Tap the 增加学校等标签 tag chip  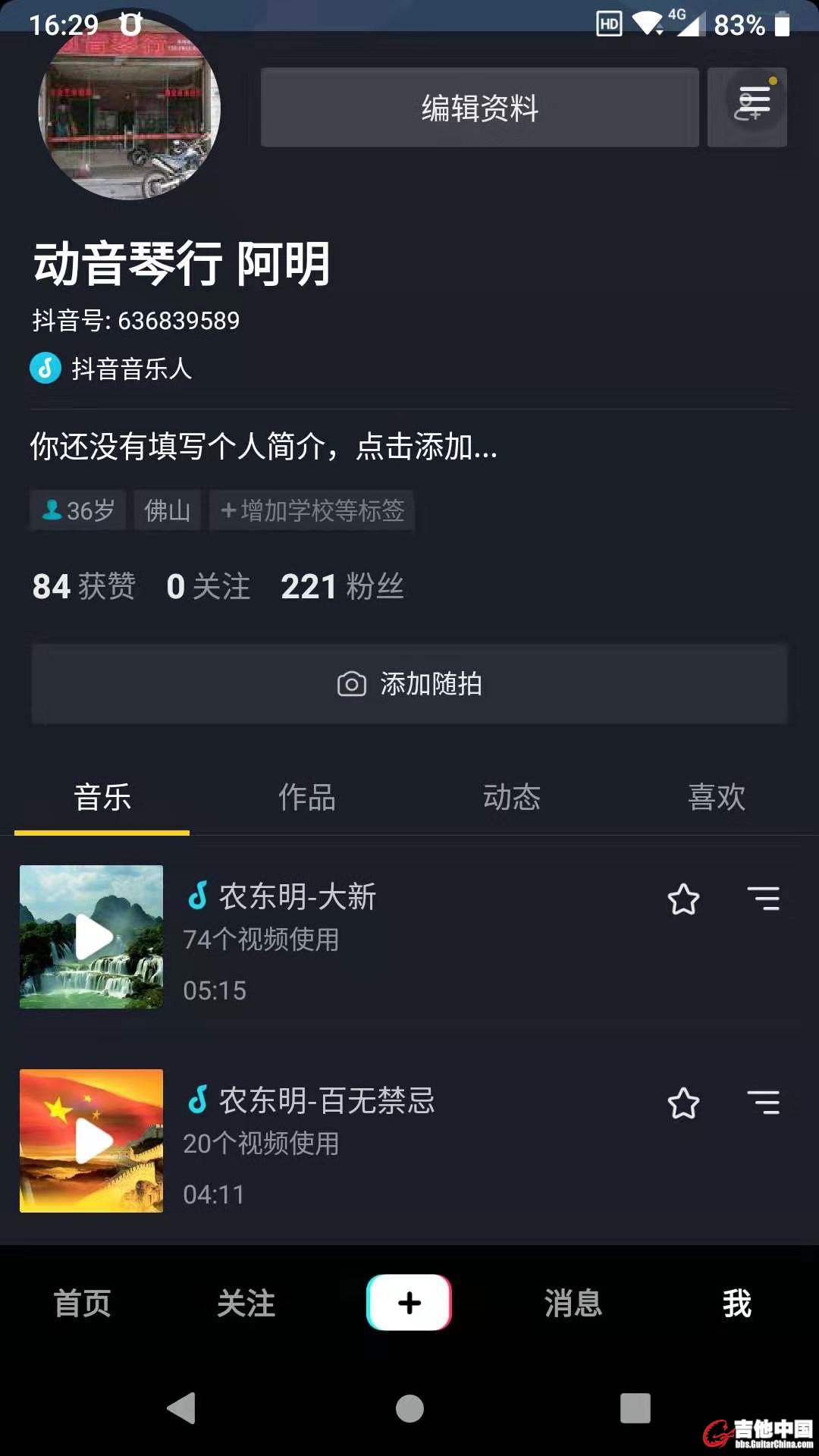click(312, 510)
